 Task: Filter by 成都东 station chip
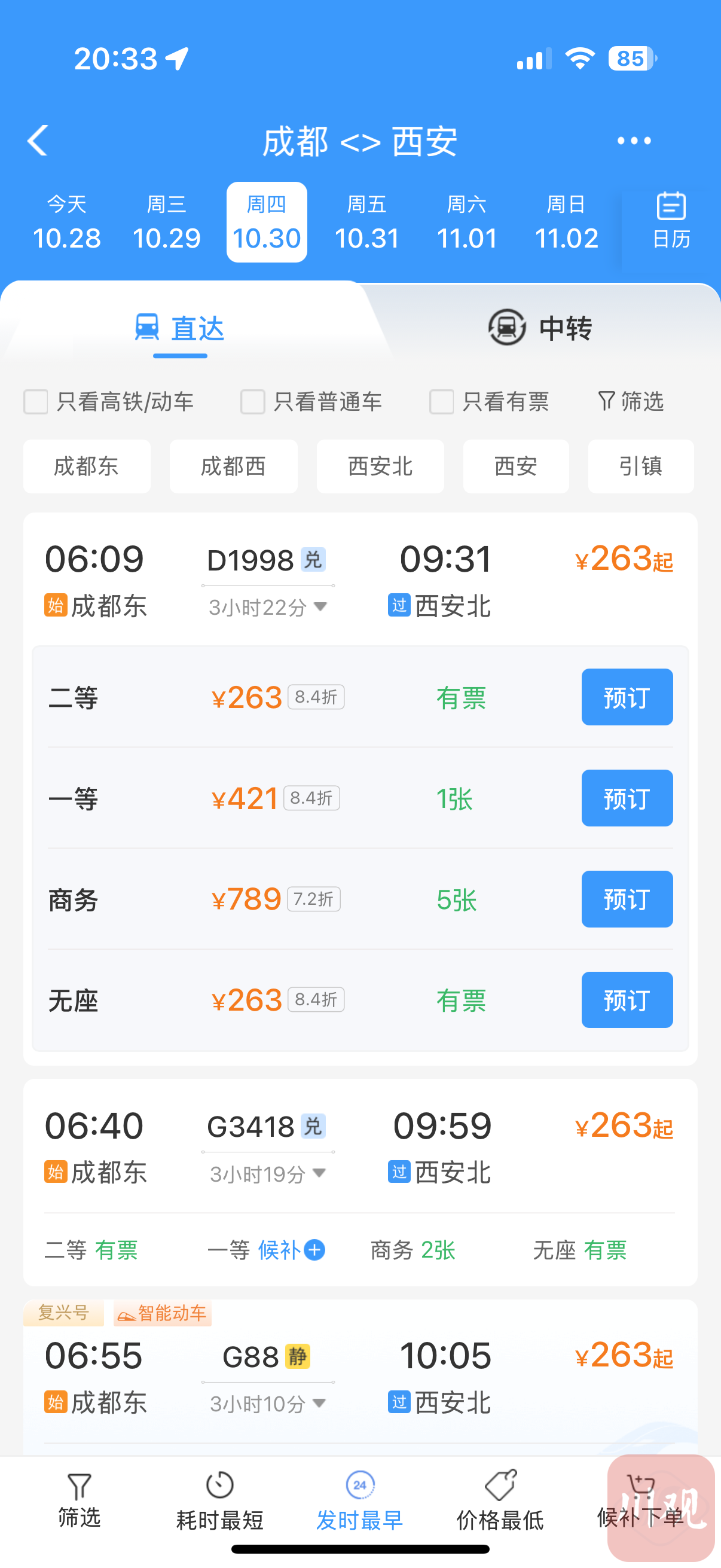[87, 466]
